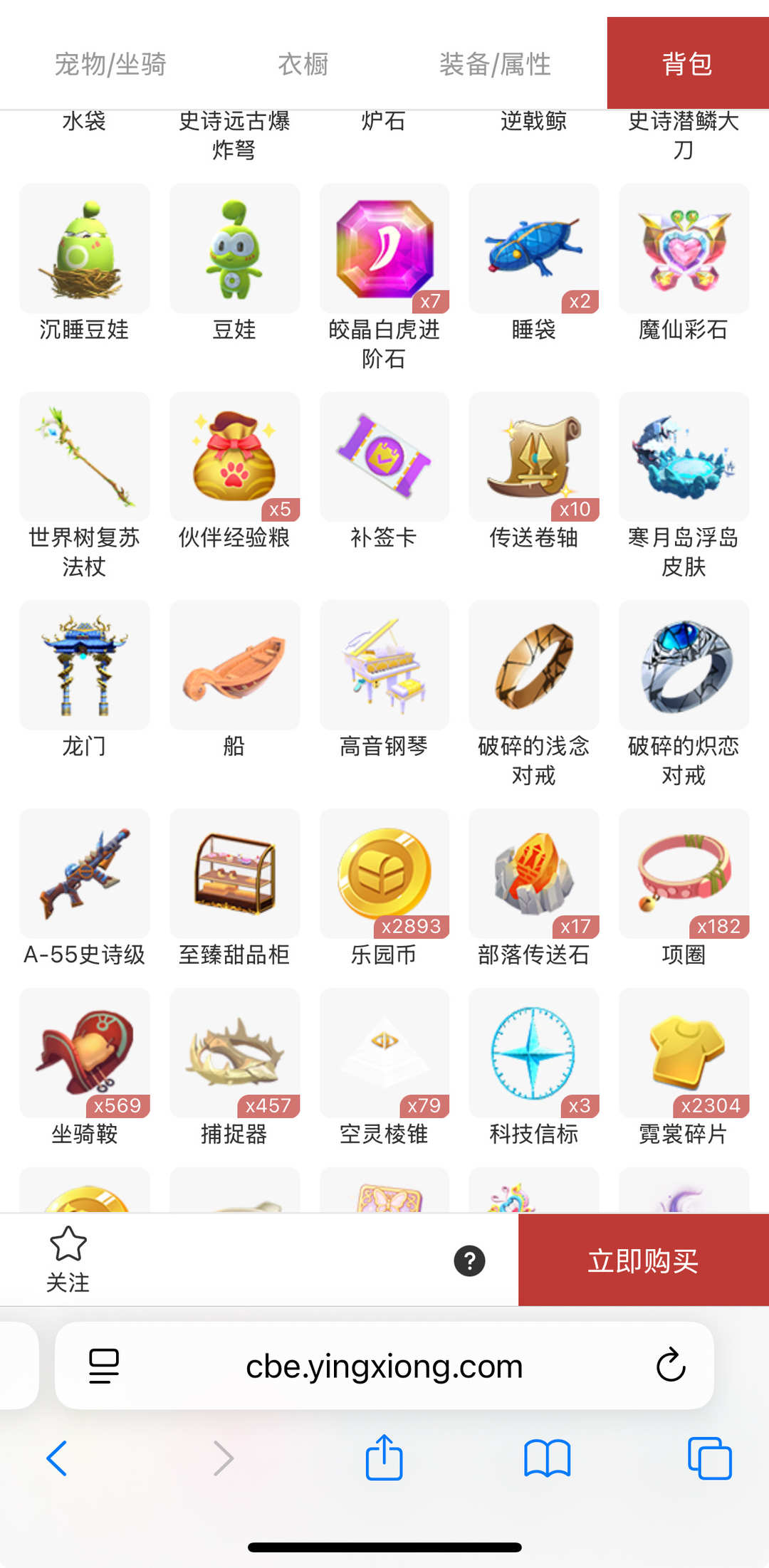Tap the 关注 follow star
Viewport: 769px width, 1568px height.
pyautogui.click(x=67, y=1258)
